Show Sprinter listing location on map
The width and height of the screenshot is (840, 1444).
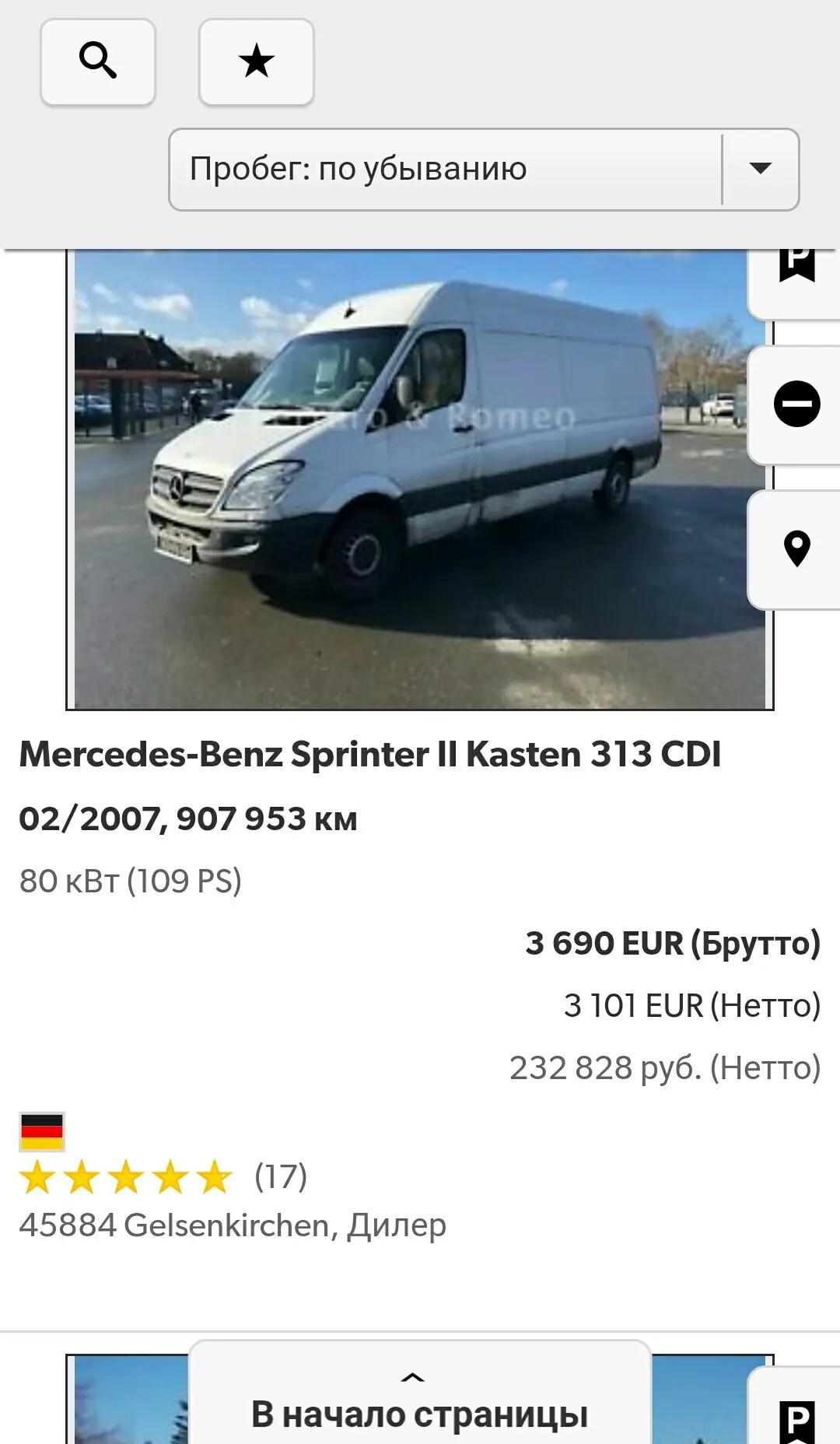tap(796, 549)
